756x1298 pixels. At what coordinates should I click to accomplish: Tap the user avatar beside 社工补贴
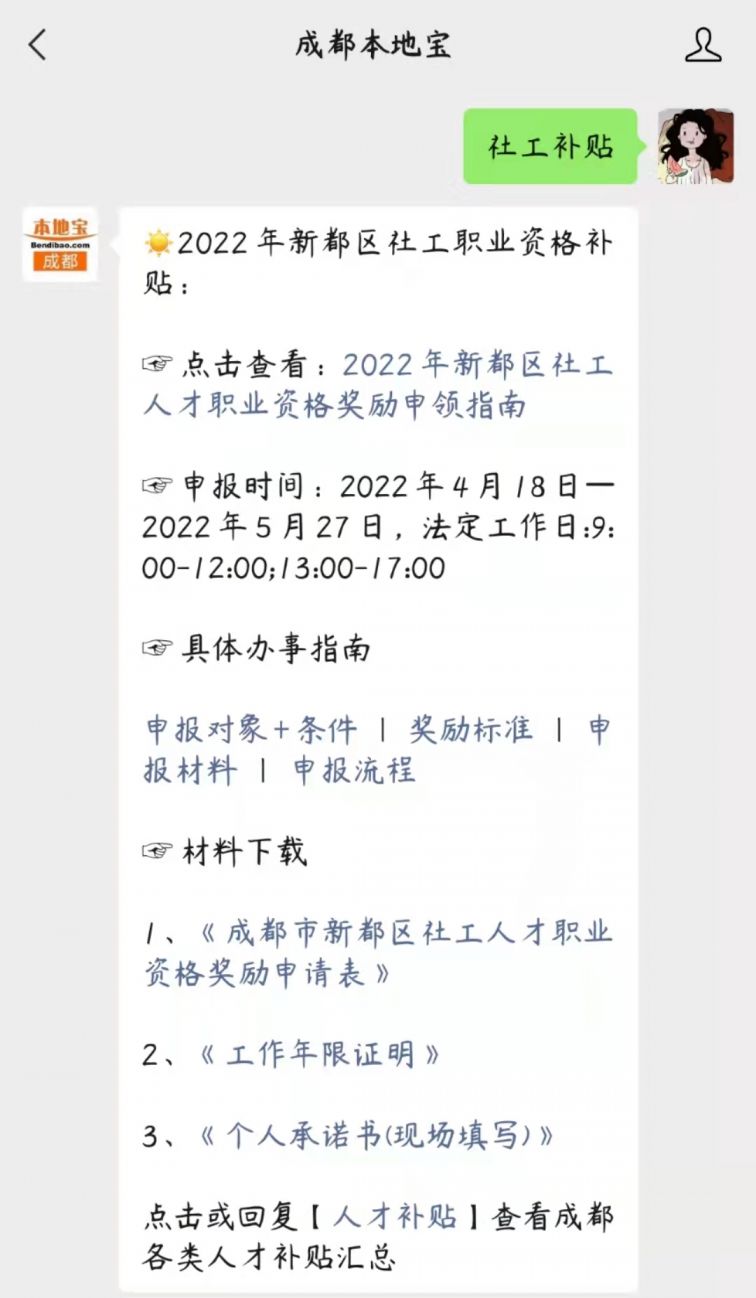pyautogui.click(x=696, y=146)
